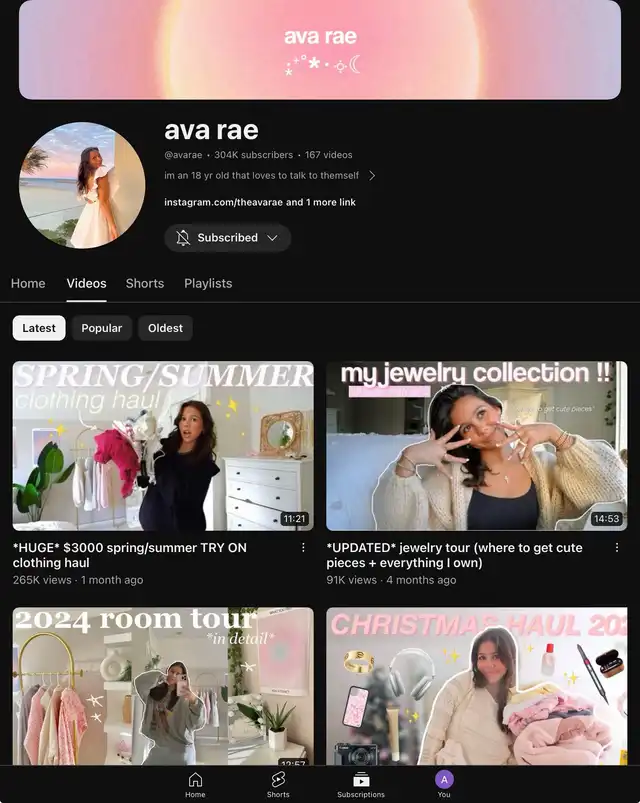Open options for spring/summer haul video
Image resolution: width=640 pixels, height=803 pixels.
(303, 548)
